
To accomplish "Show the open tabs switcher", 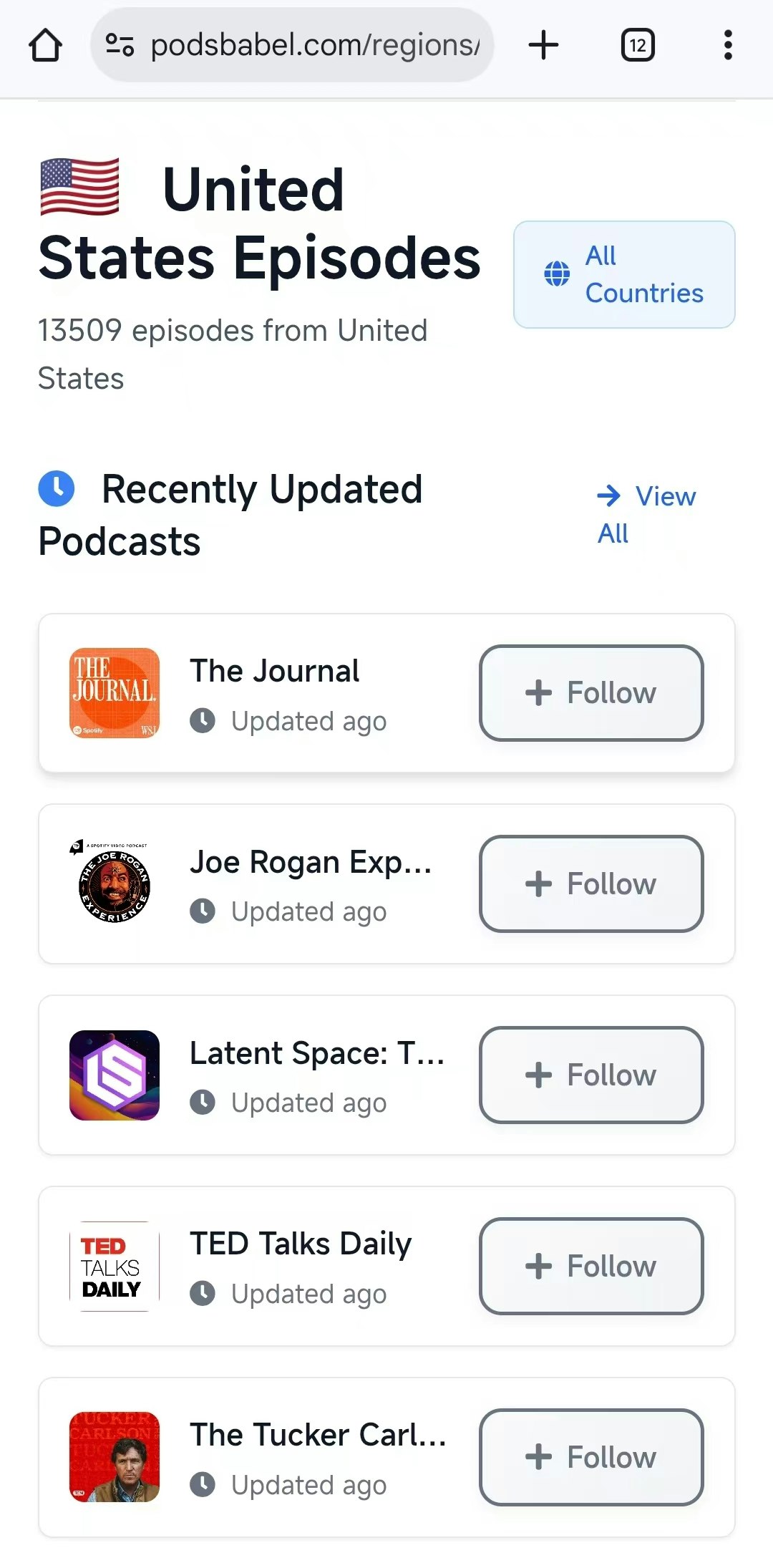I will 637,45.
